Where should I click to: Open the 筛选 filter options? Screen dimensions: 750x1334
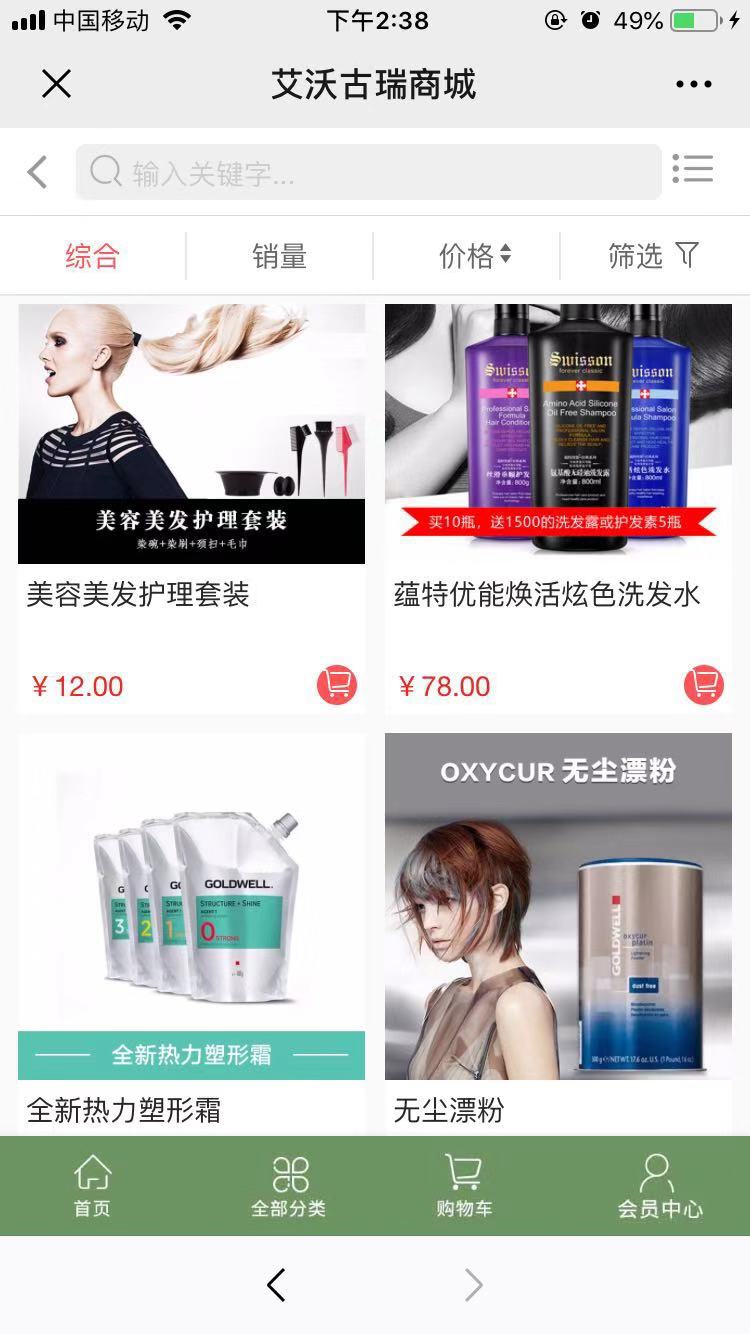653,256
